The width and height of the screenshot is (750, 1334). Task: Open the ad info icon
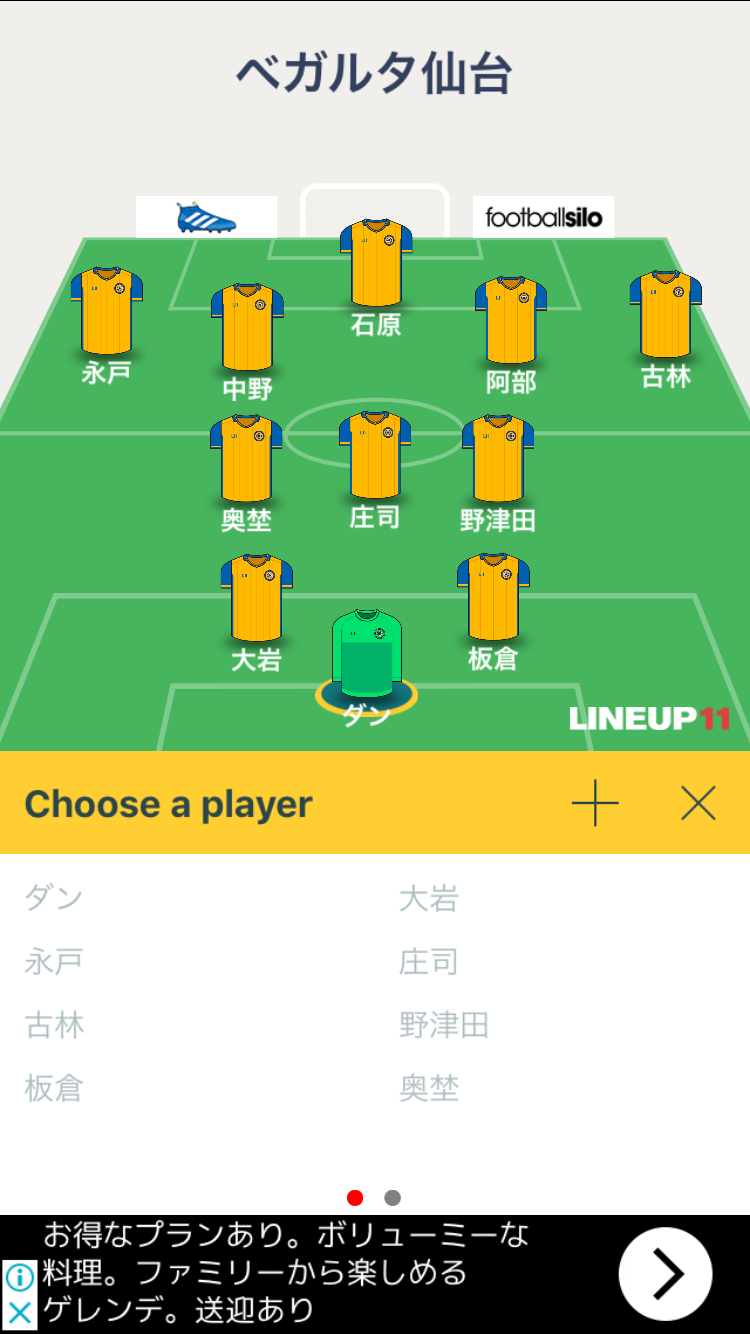[19, 1277]
